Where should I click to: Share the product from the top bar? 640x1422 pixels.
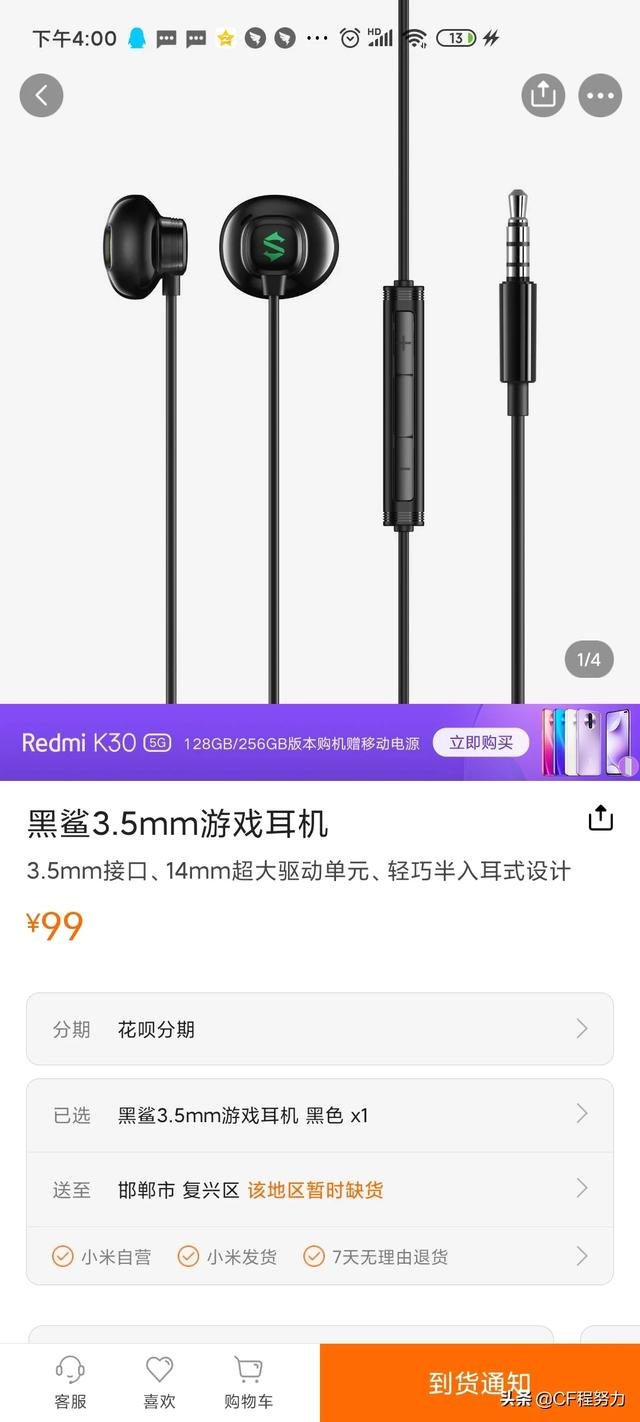click(542, 95)
